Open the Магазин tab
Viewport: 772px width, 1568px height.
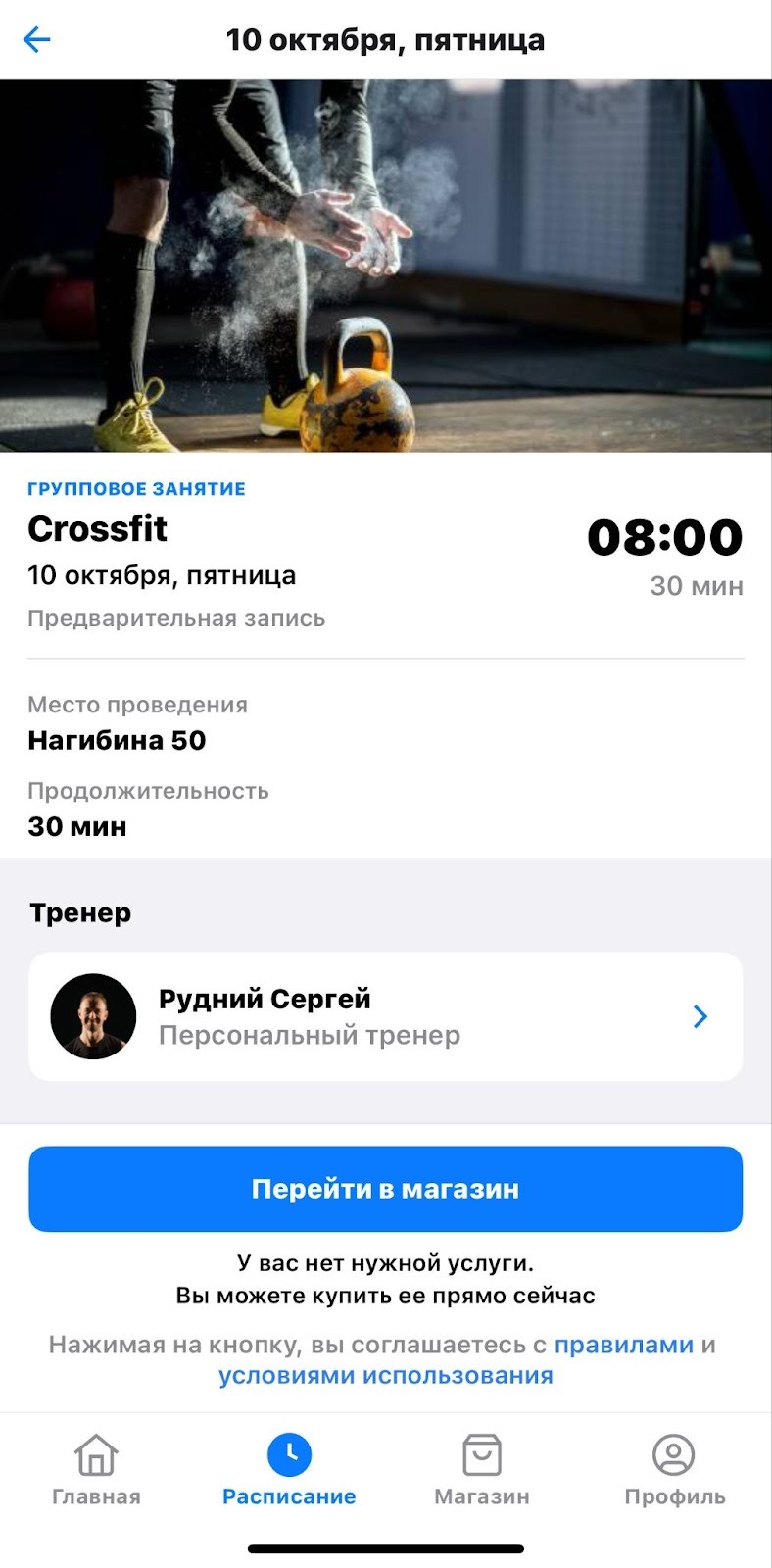pyautogui.click(x=481, y=1469)
